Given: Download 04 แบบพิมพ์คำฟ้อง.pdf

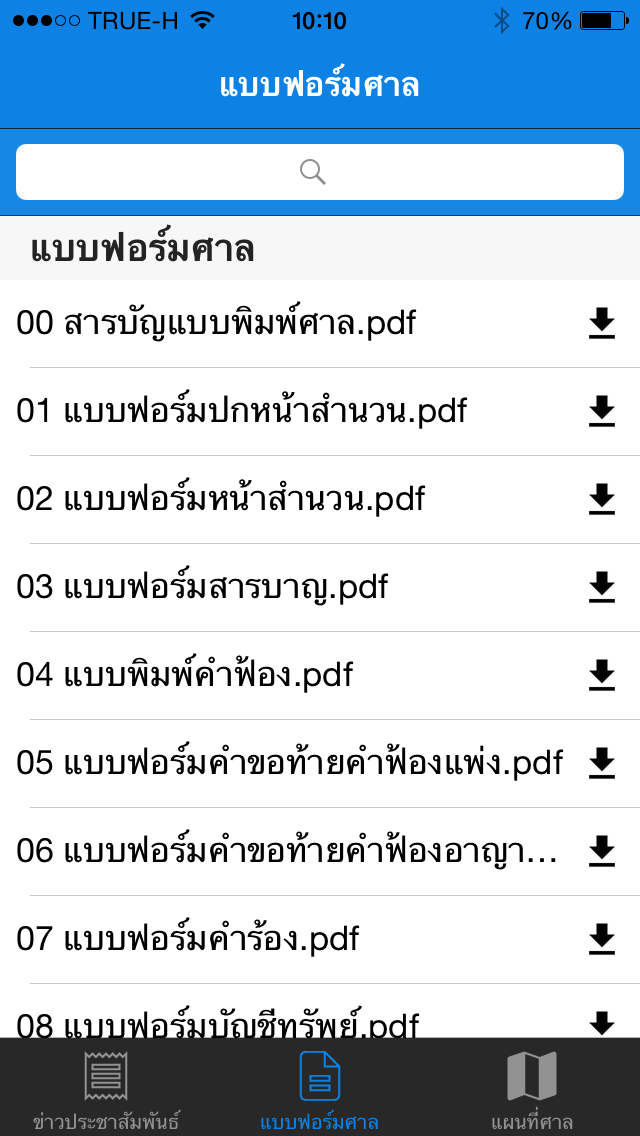Looking at the screenshot, I should 602,675.
